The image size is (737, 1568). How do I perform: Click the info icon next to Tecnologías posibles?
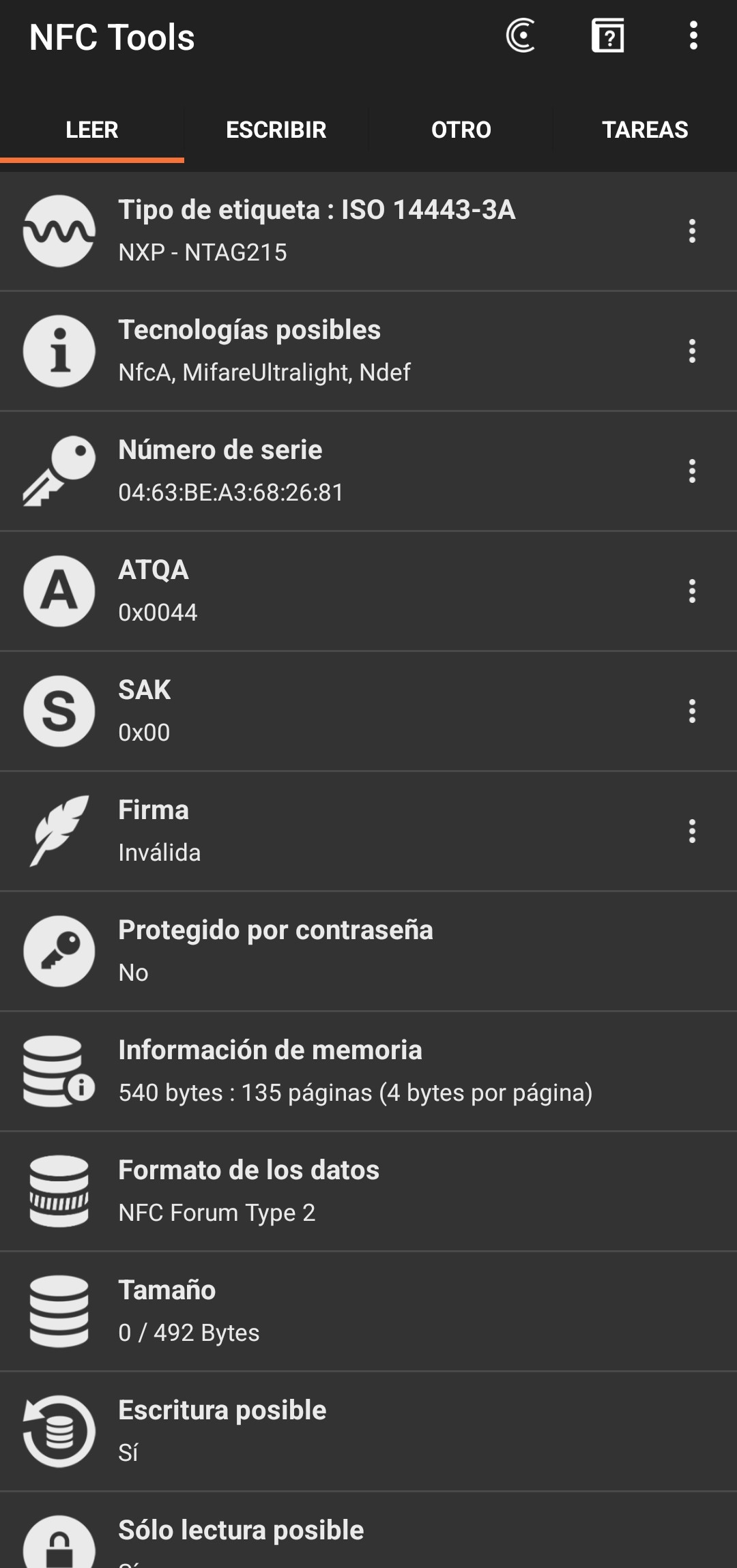pyautogui.click(x=59, y=351)
